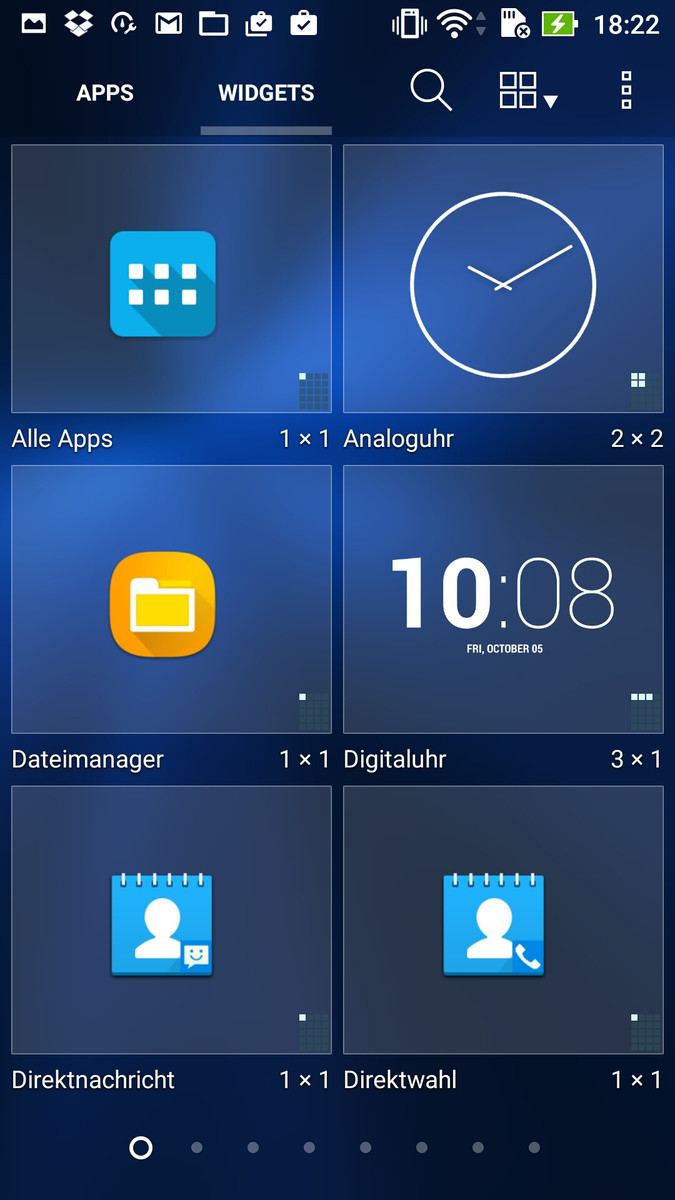Select the Alle Apps widget

[x=171, y=279]
